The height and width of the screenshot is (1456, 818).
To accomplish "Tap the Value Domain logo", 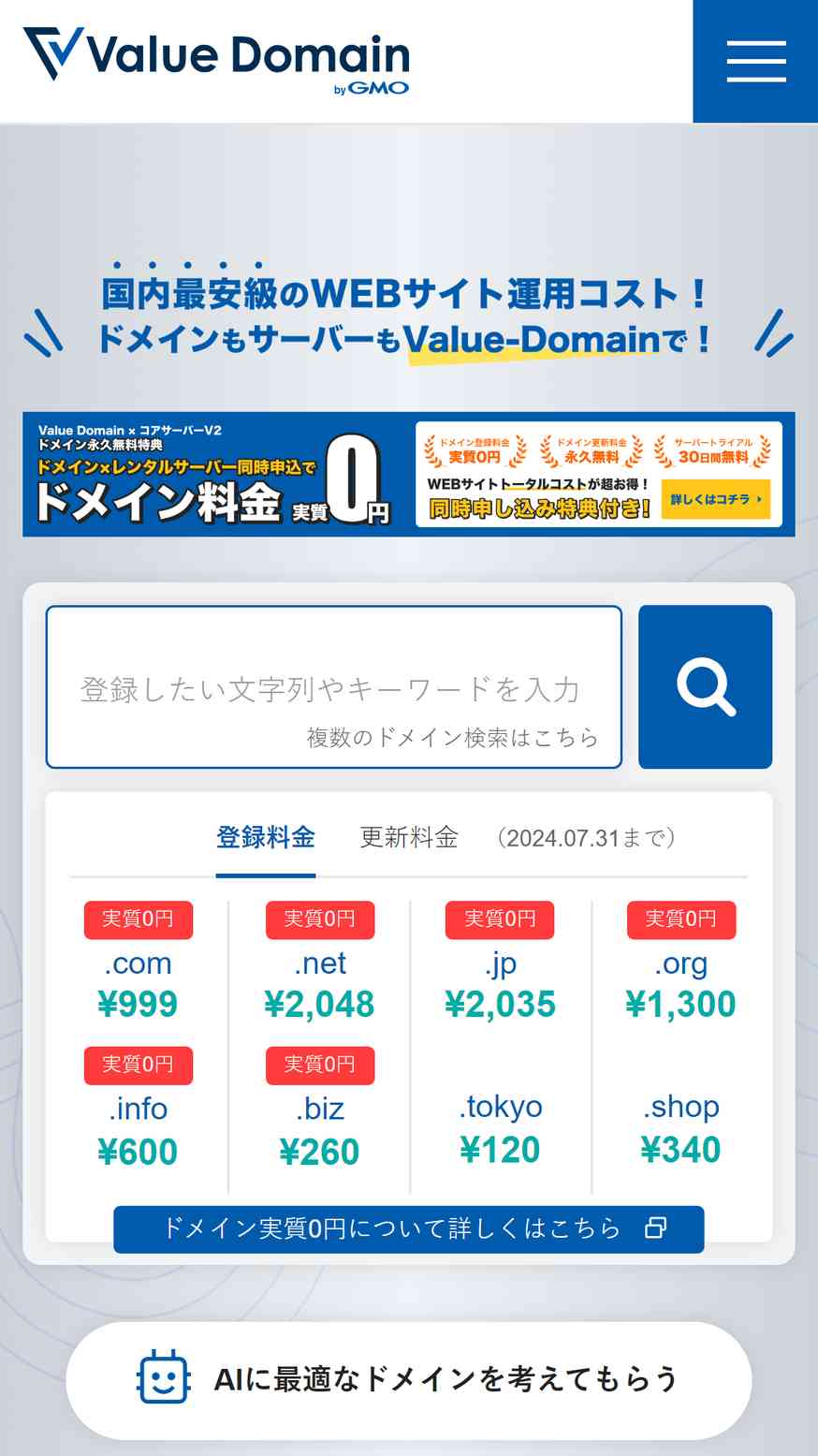I will click(x=216, y=61).
